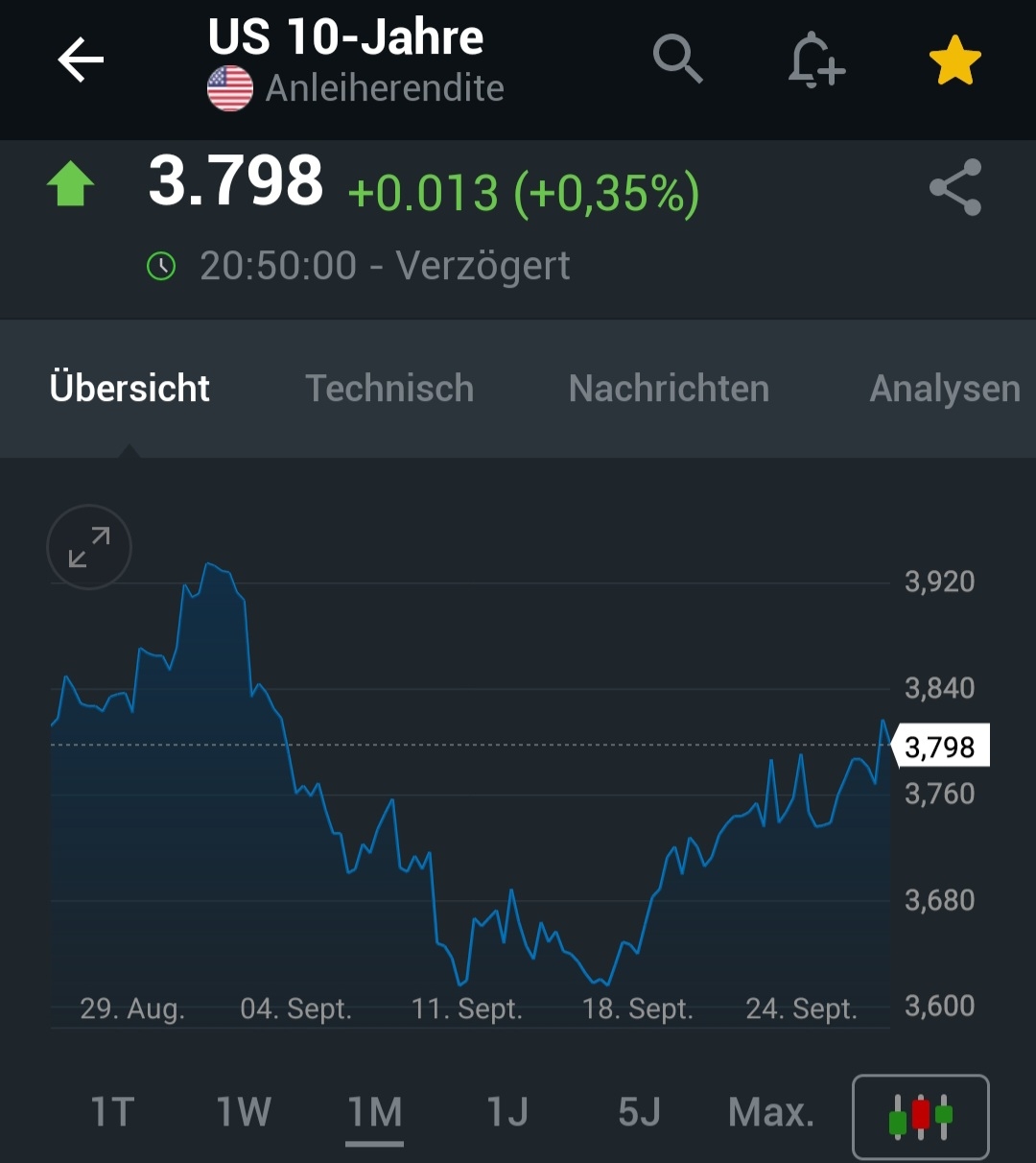Click the clock icon next to the timestamp
Screen dimensions: 1036x1163
pyautogui.click(x=161, y=265)
